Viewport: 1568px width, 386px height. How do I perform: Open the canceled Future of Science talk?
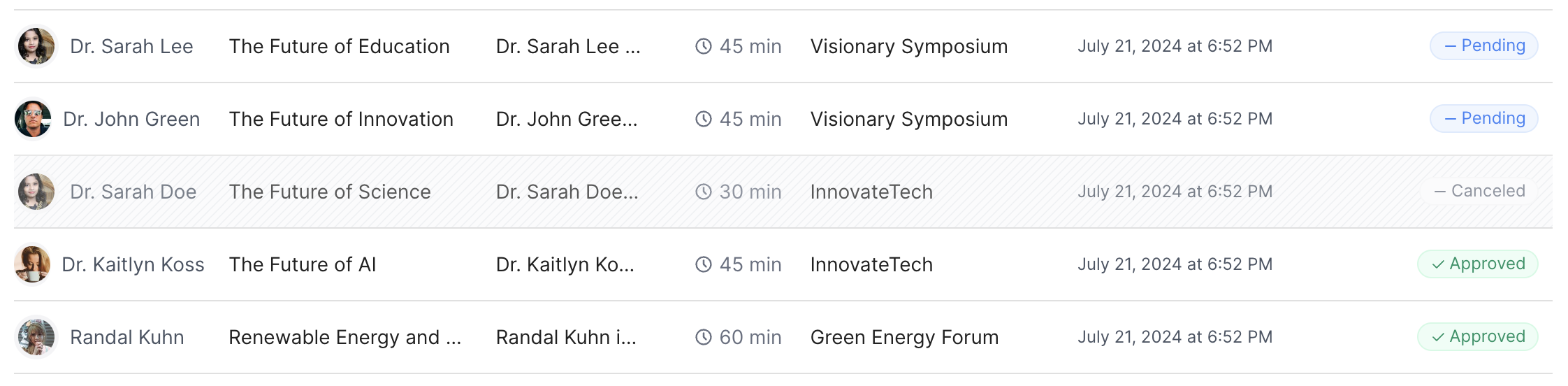click(x=330, y=192)
